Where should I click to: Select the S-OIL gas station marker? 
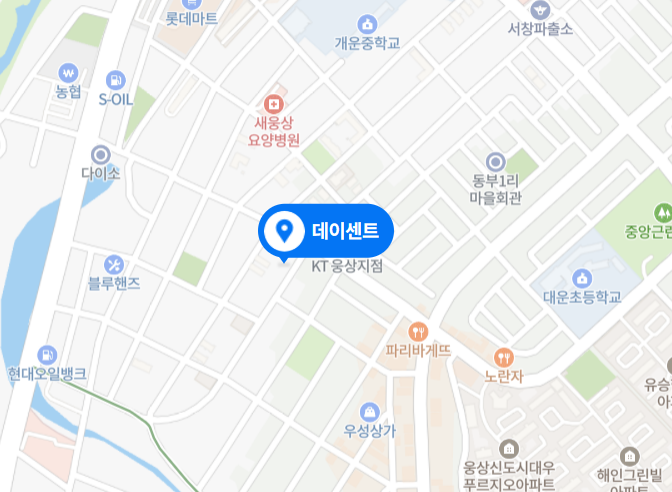tap(116, 79)
